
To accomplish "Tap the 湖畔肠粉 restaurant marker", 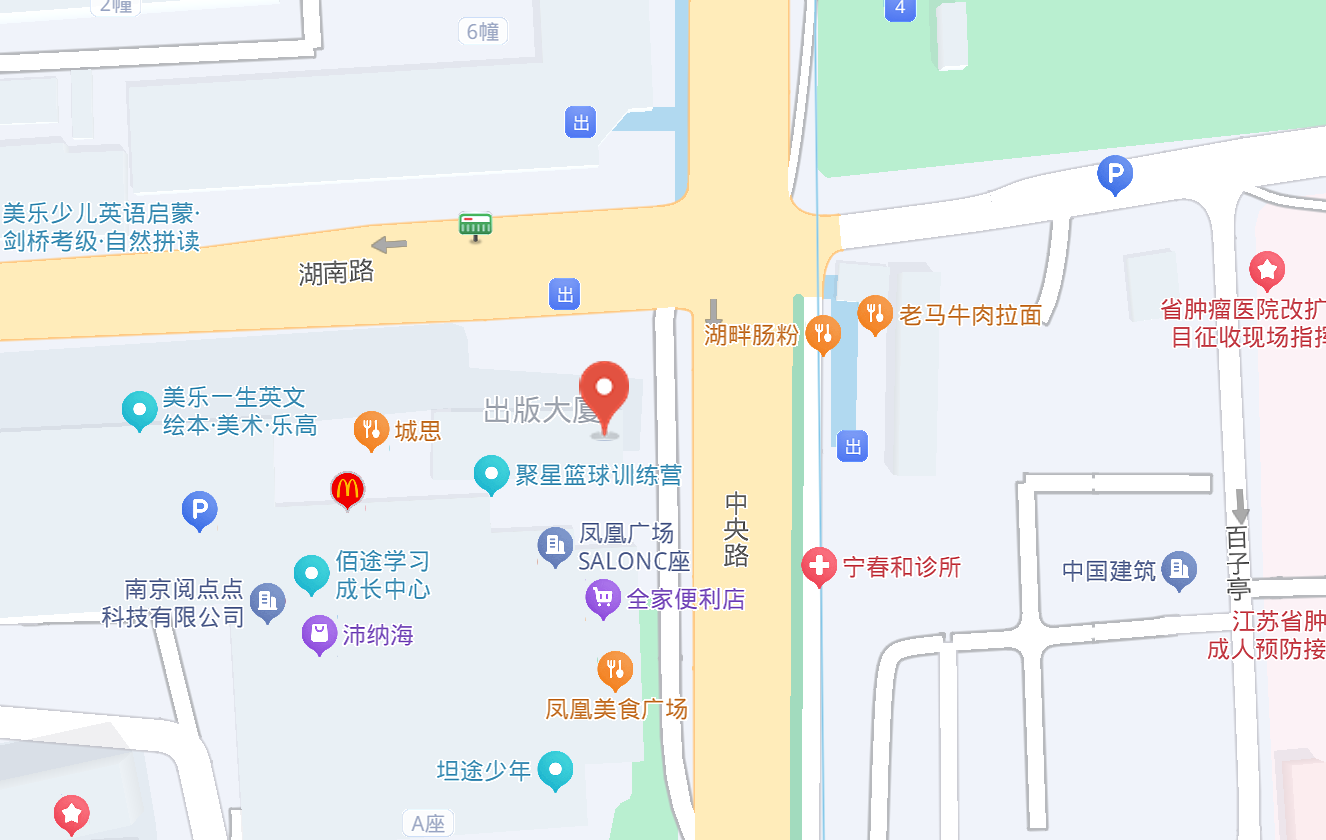I will pos(823,334).
